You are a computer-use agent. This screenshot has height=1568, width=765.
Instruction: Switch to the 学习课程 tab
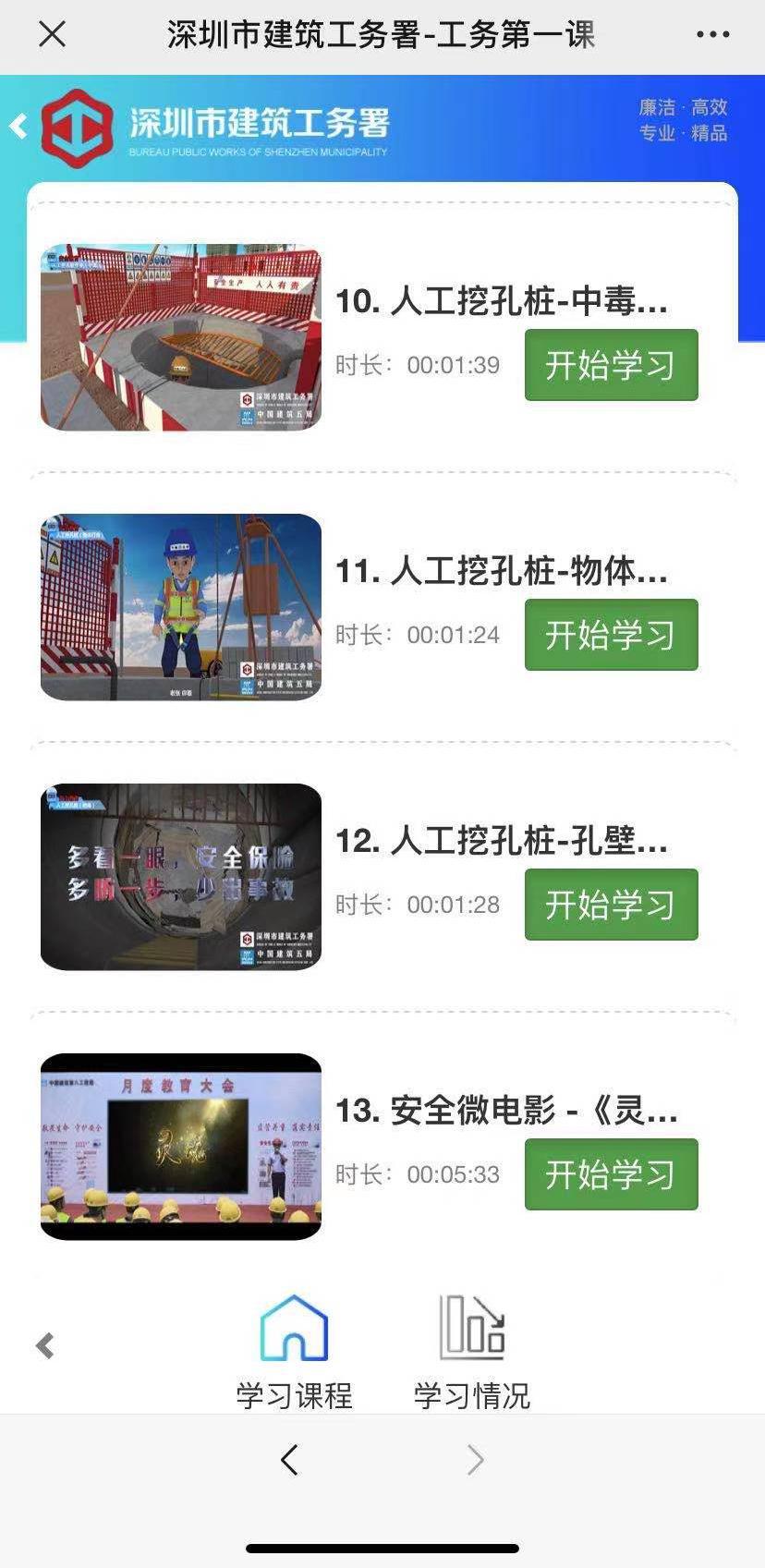[294, 1352]
